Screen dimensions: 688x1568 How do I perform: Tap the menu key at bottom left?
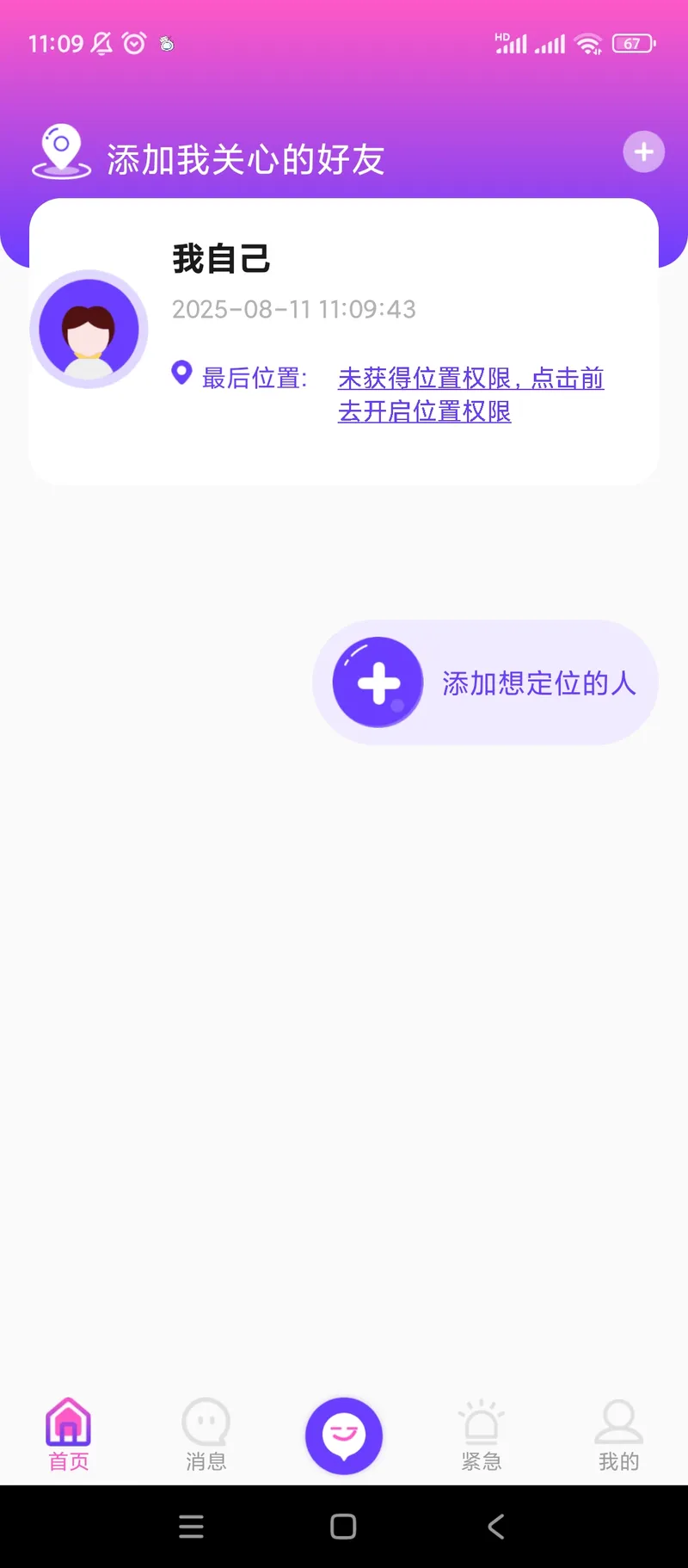tap(191, 1525)
